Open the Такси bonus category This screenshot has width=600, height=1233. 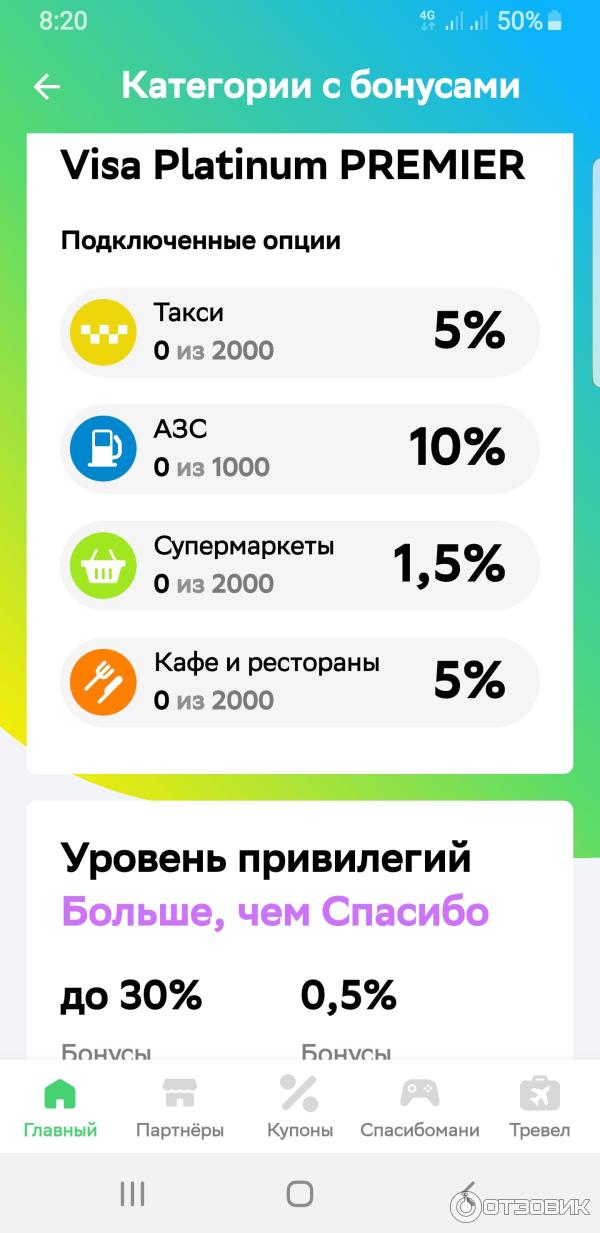pyautogui.click(x=299, y=332)
